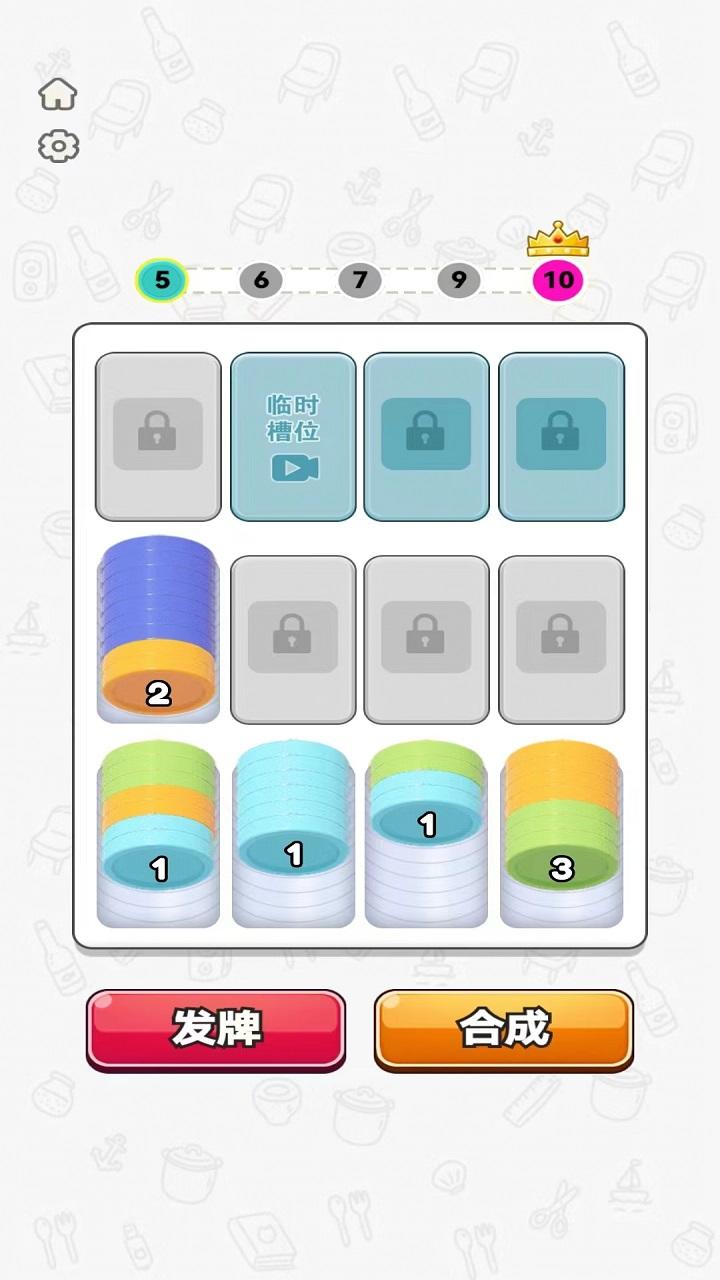Tap the 合成 merge button
Screen dimensions: 720x1280
point(504,1028)
